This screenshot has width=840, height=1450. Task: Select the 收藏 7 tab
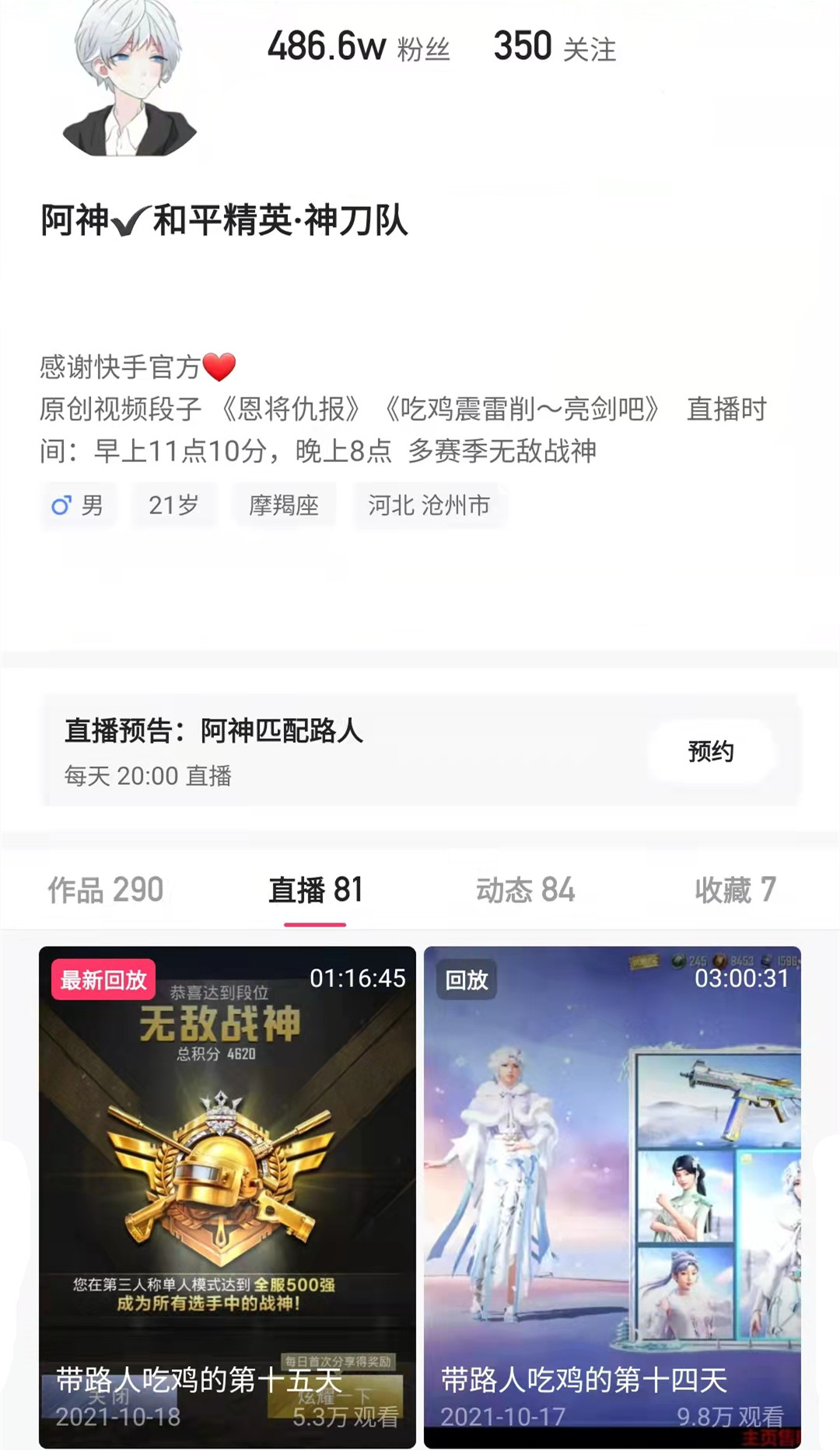(733, 889)
